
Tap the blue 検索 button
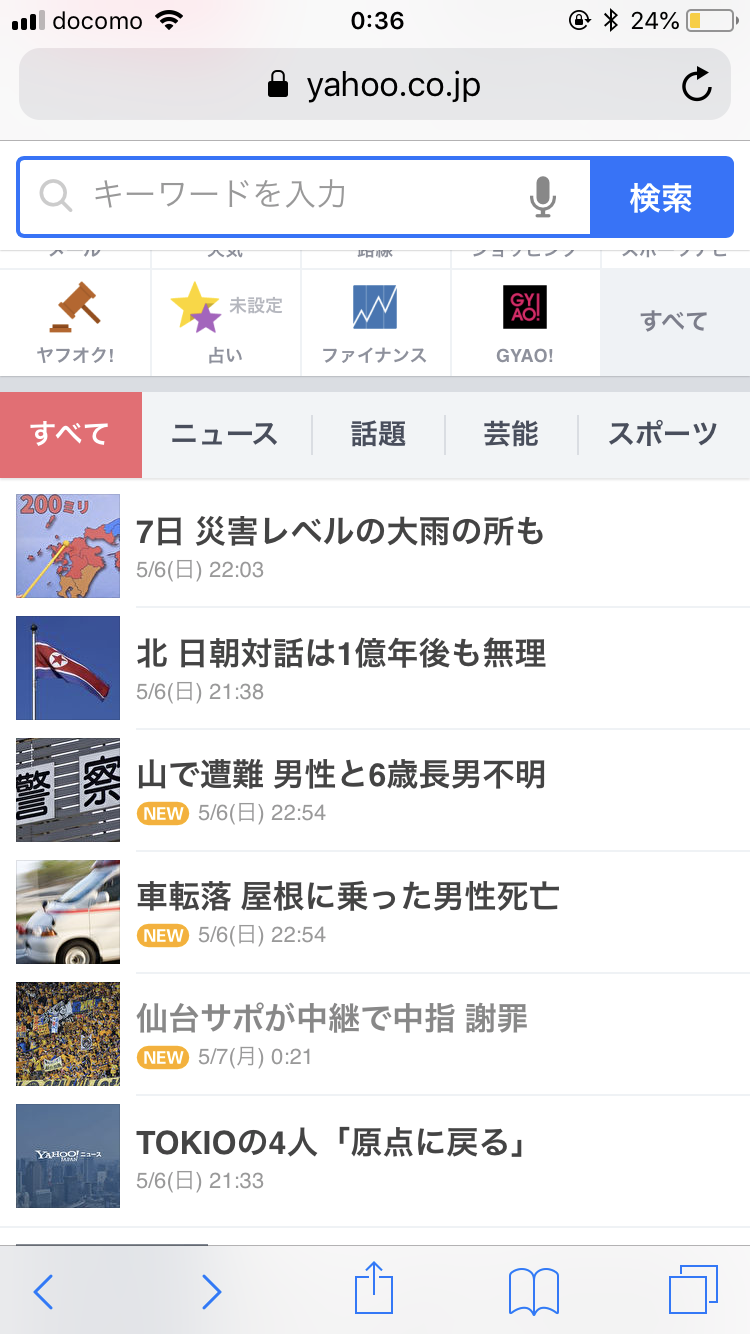pyautogui.click(x=661, y=198)
